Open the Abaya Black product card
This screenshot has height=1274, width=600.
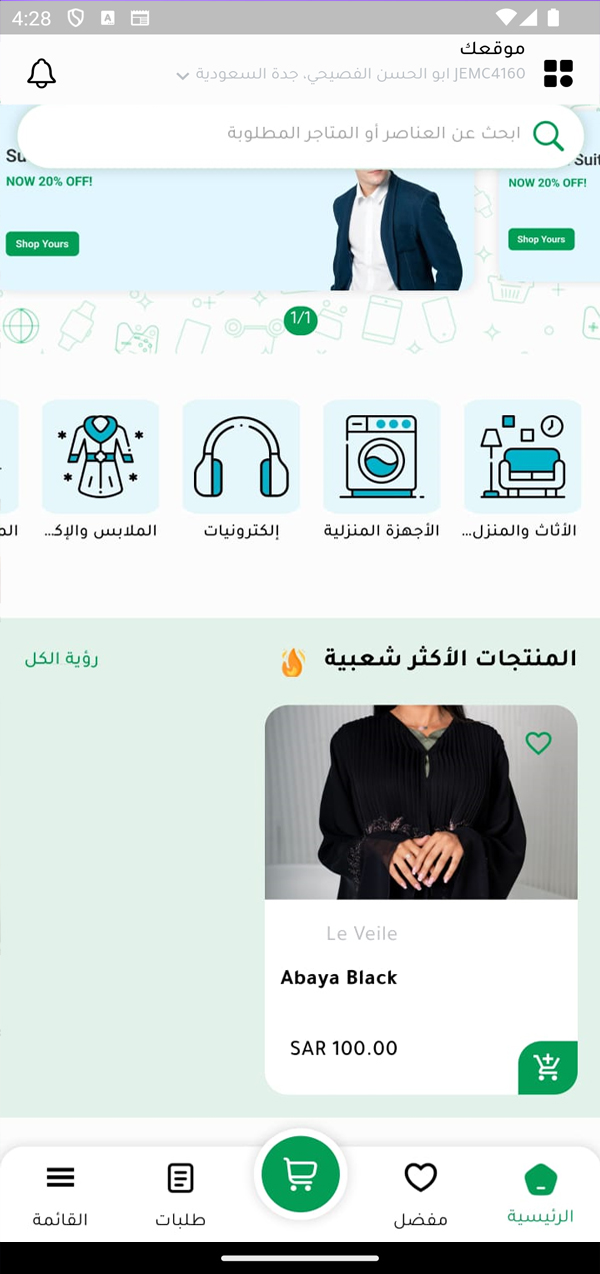(420, 850)
